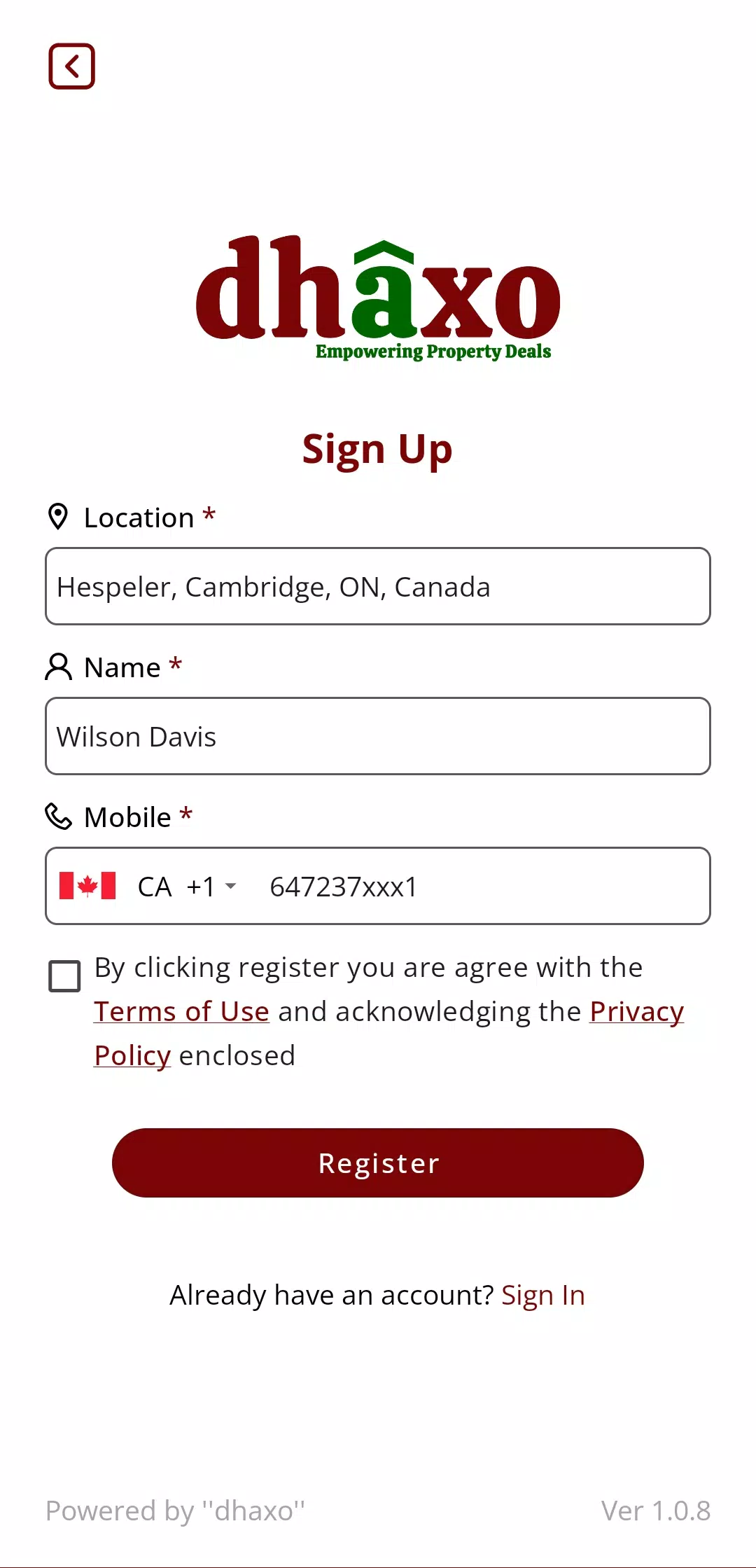View the Privacy Policy link
The image size is (756, 1568).
[x=636, y=1012]
